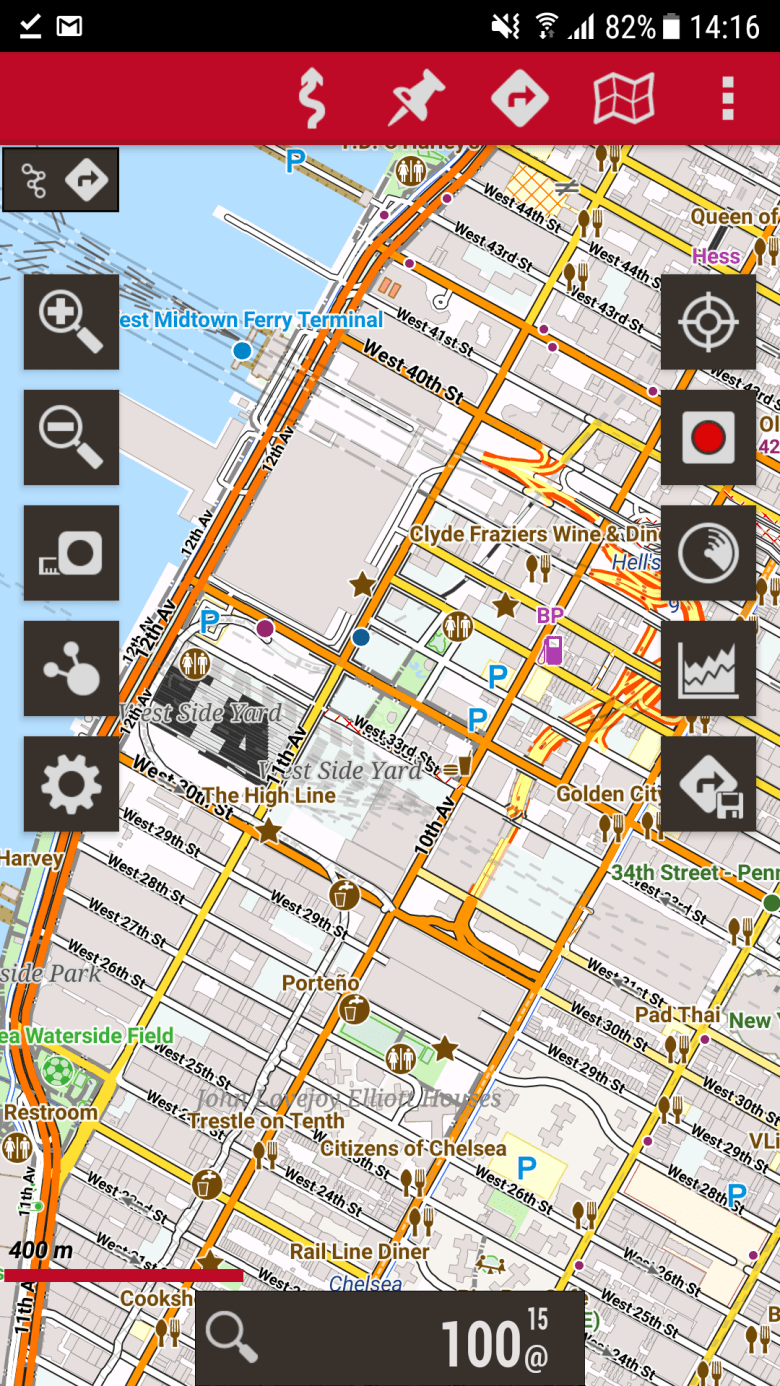Tap the small route panel top-left

pos(61,180)
